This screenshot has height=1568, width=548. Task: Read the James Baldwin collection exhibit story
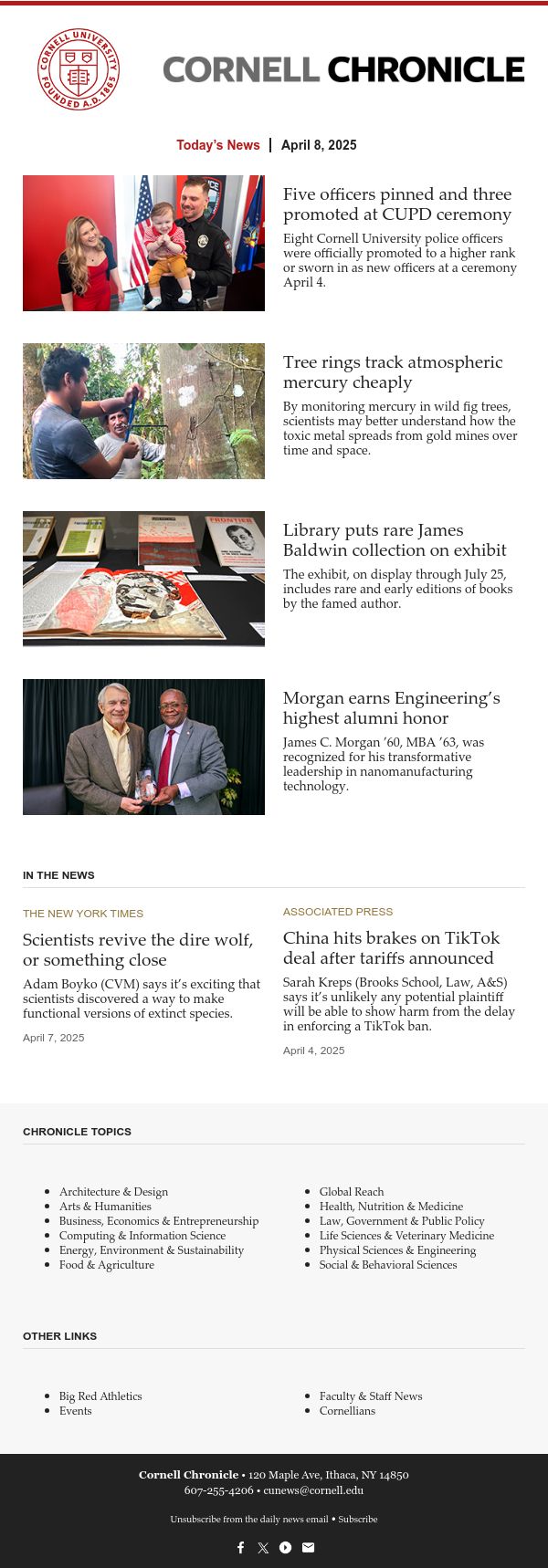[x=395, y=540]
